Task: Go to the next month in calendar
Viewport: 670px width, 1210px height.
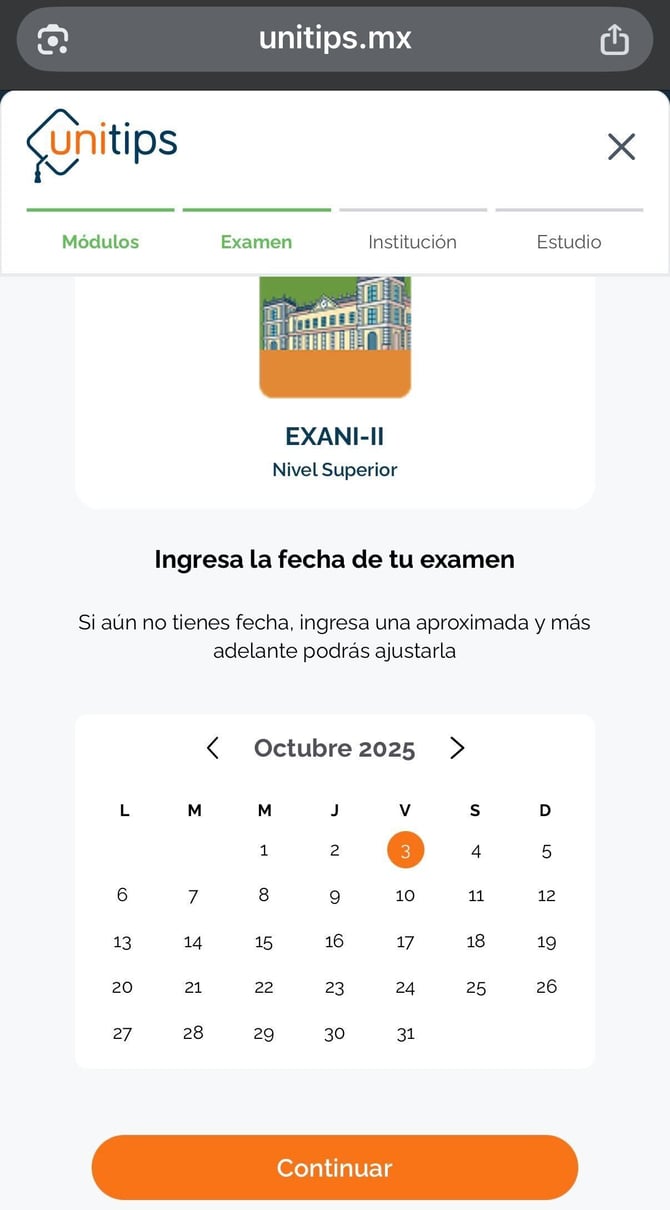Action: tap(457, 748)
